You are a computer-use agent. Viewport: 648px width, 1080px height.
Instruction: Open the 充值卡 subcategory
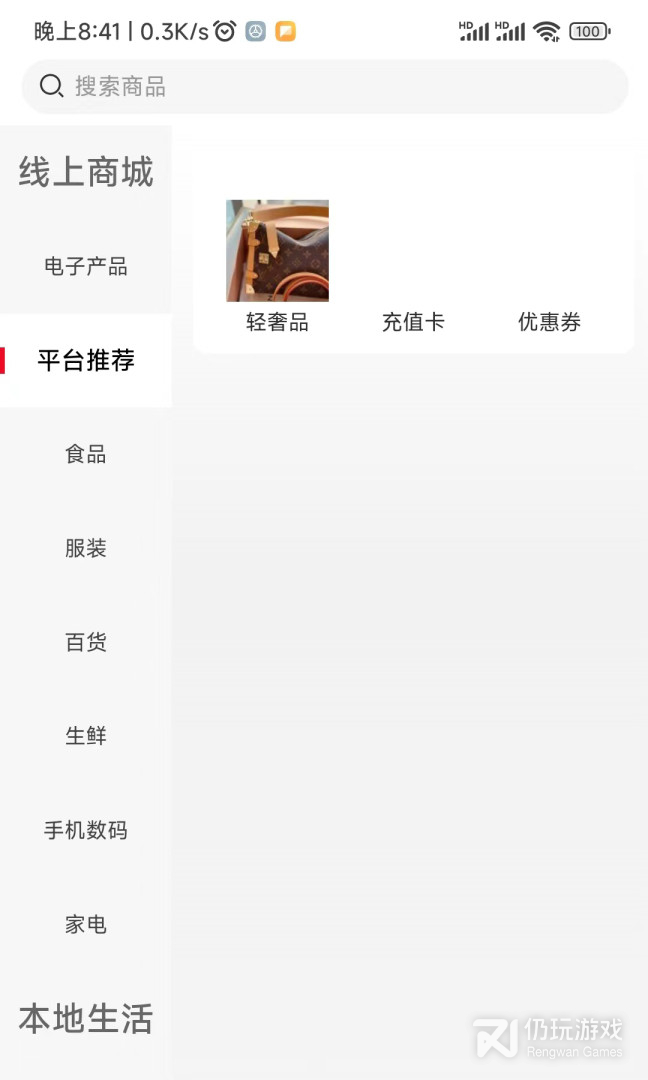413,322
